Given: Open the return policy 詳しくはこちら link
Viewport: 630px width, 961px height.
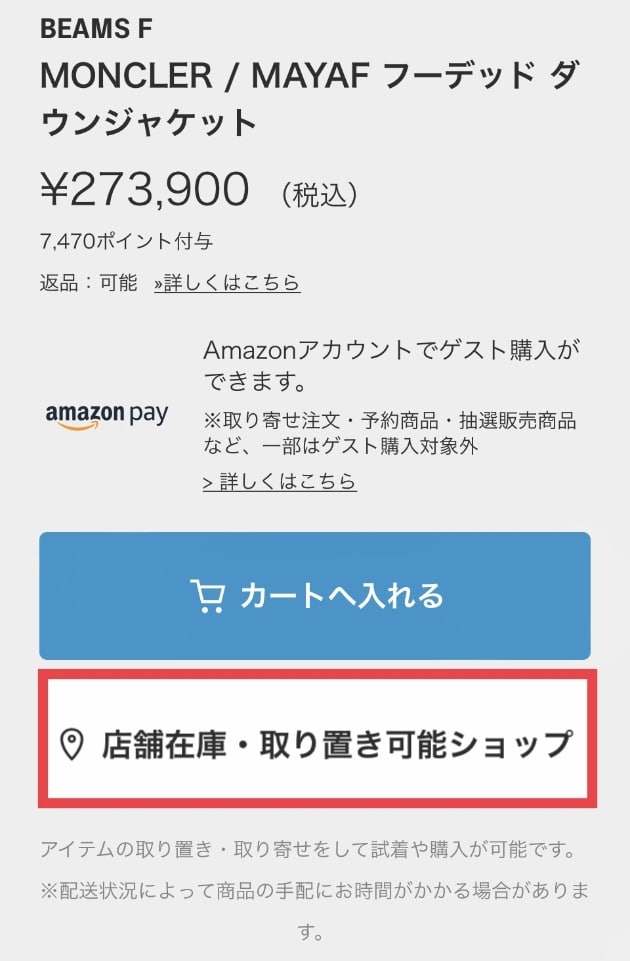Looking at the screenshot, I should point(227,283).
